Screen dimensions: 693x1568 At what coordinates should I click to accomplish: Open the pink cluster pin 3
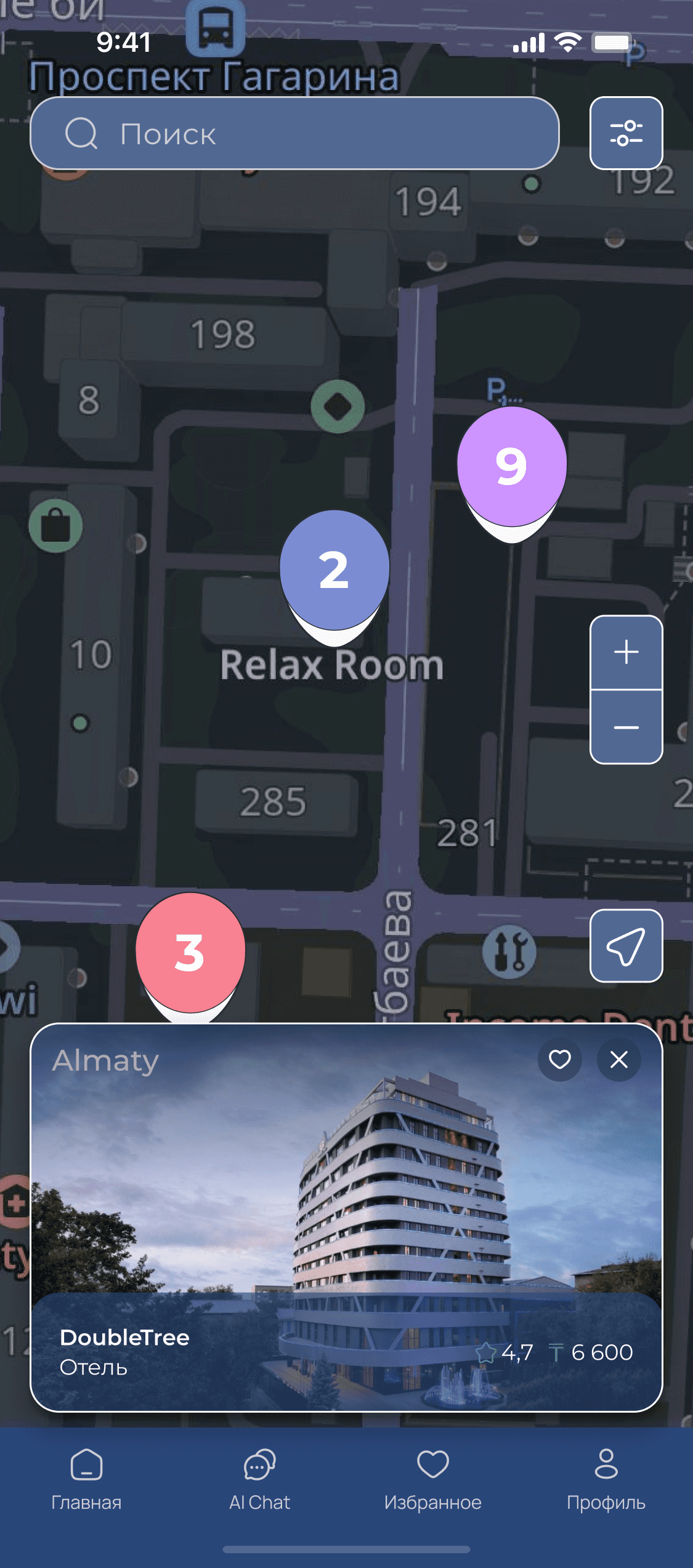190,953
